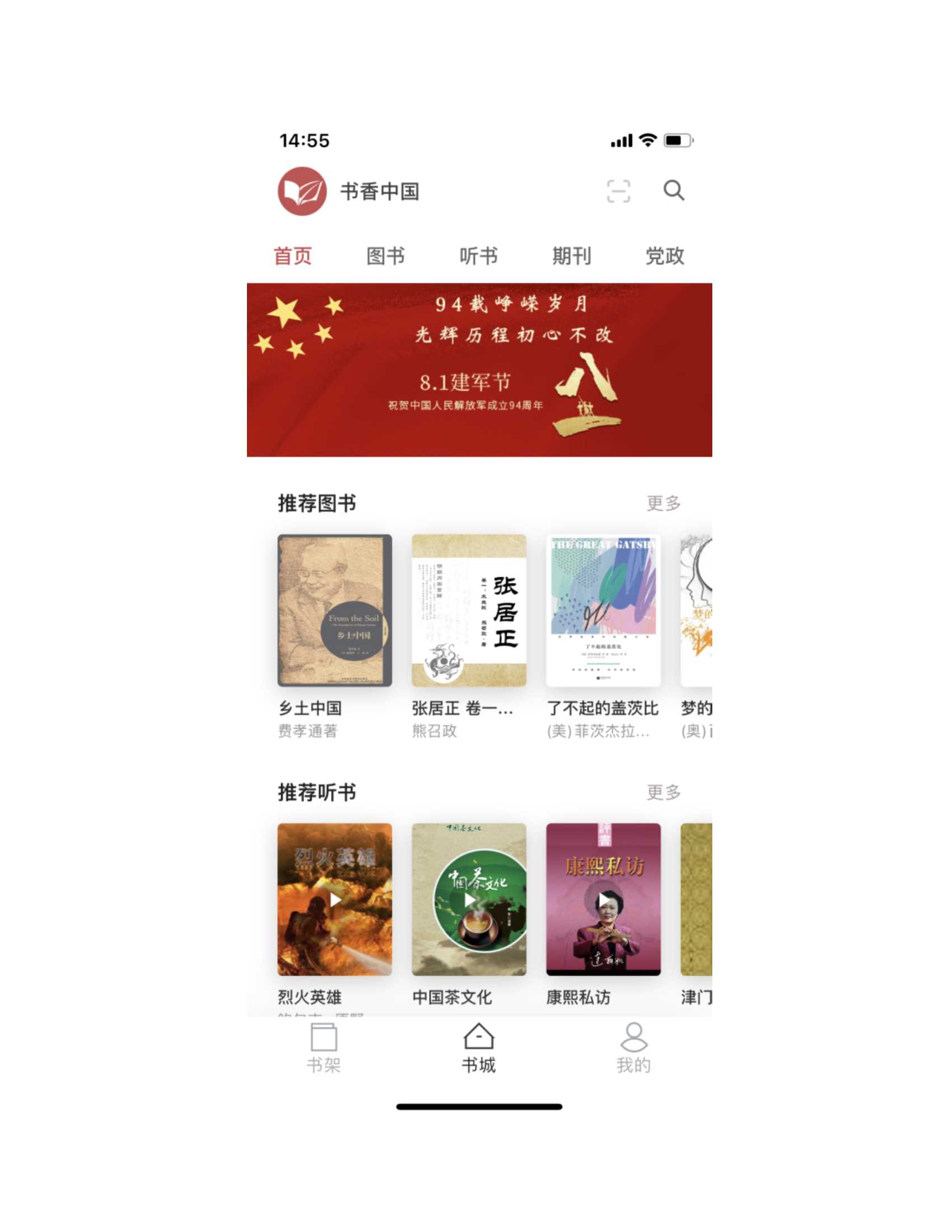Viewport: 952px width, 1232px height.
Task: Switch to the 期刊 tab
Action: pyautogui.click(x=571, y=256)
